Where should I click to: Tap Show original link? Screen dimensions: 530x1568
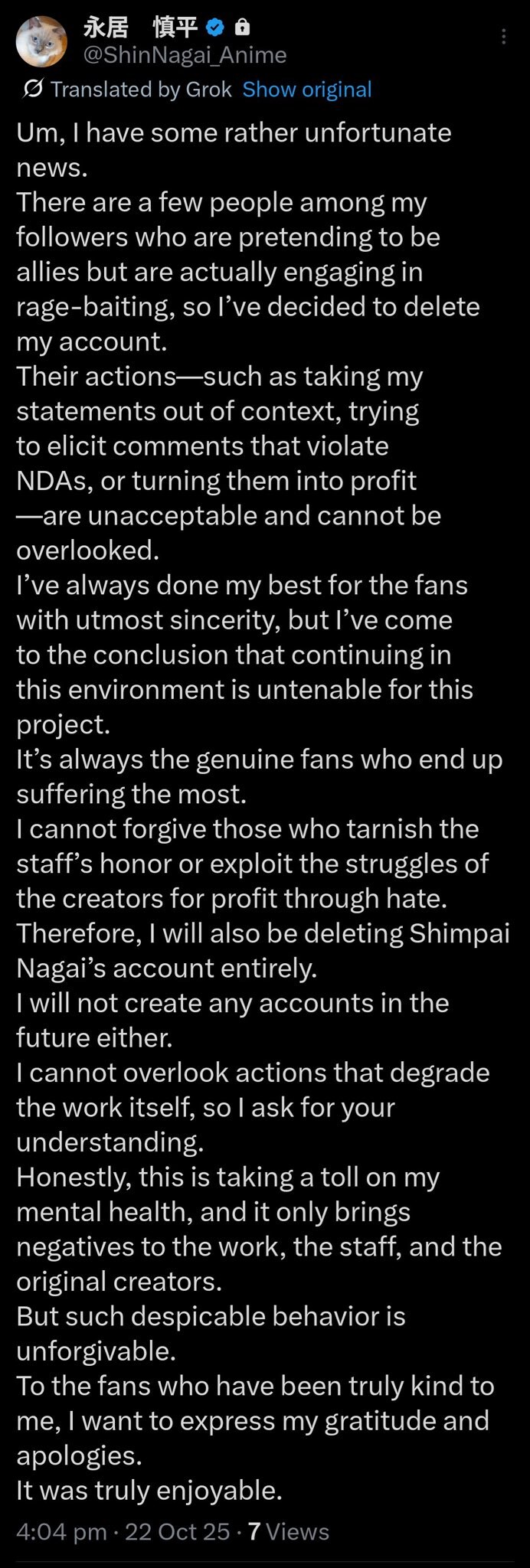307,90
